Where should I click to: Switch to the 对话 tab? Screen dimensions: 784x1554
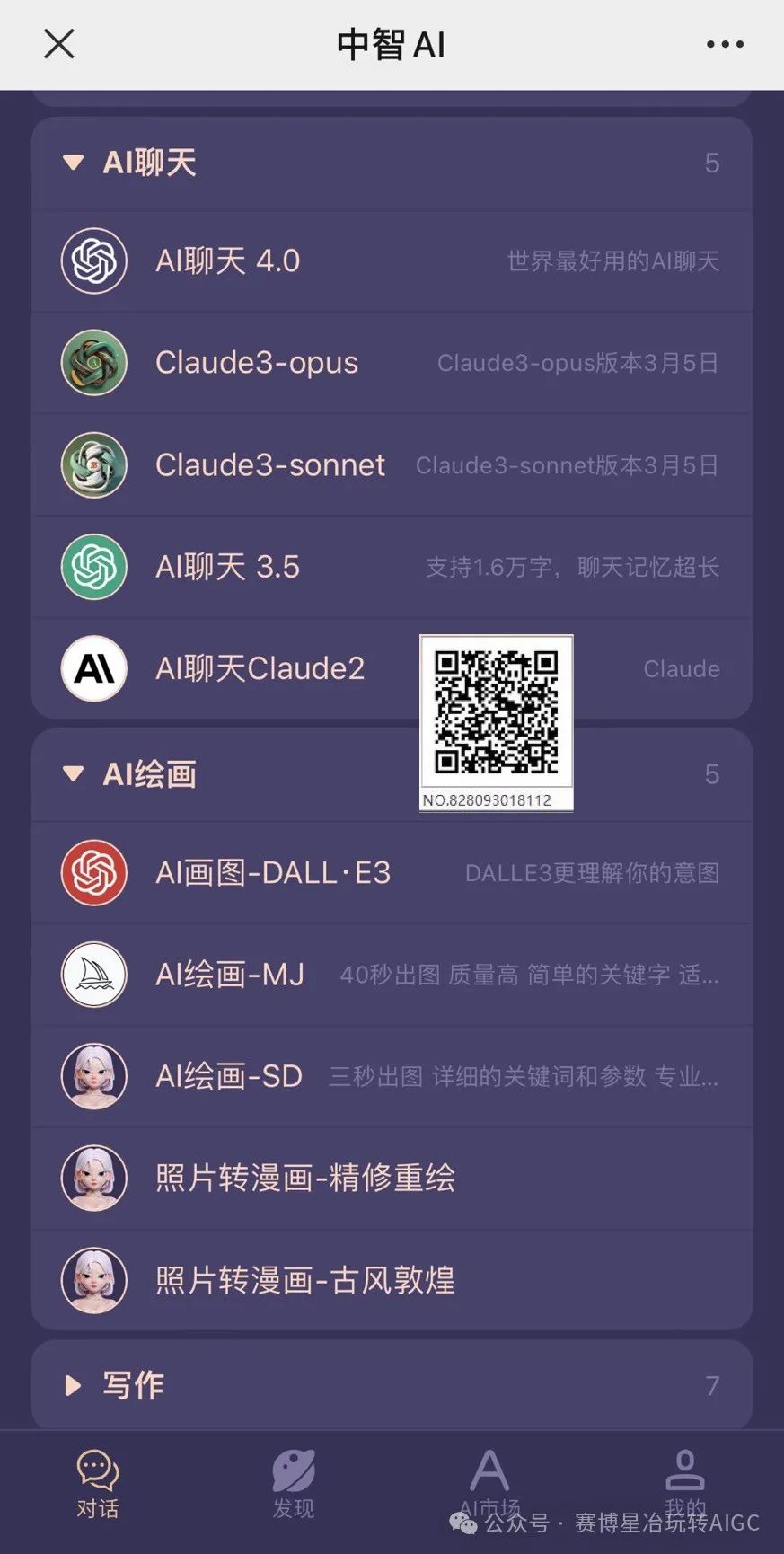97,1484
